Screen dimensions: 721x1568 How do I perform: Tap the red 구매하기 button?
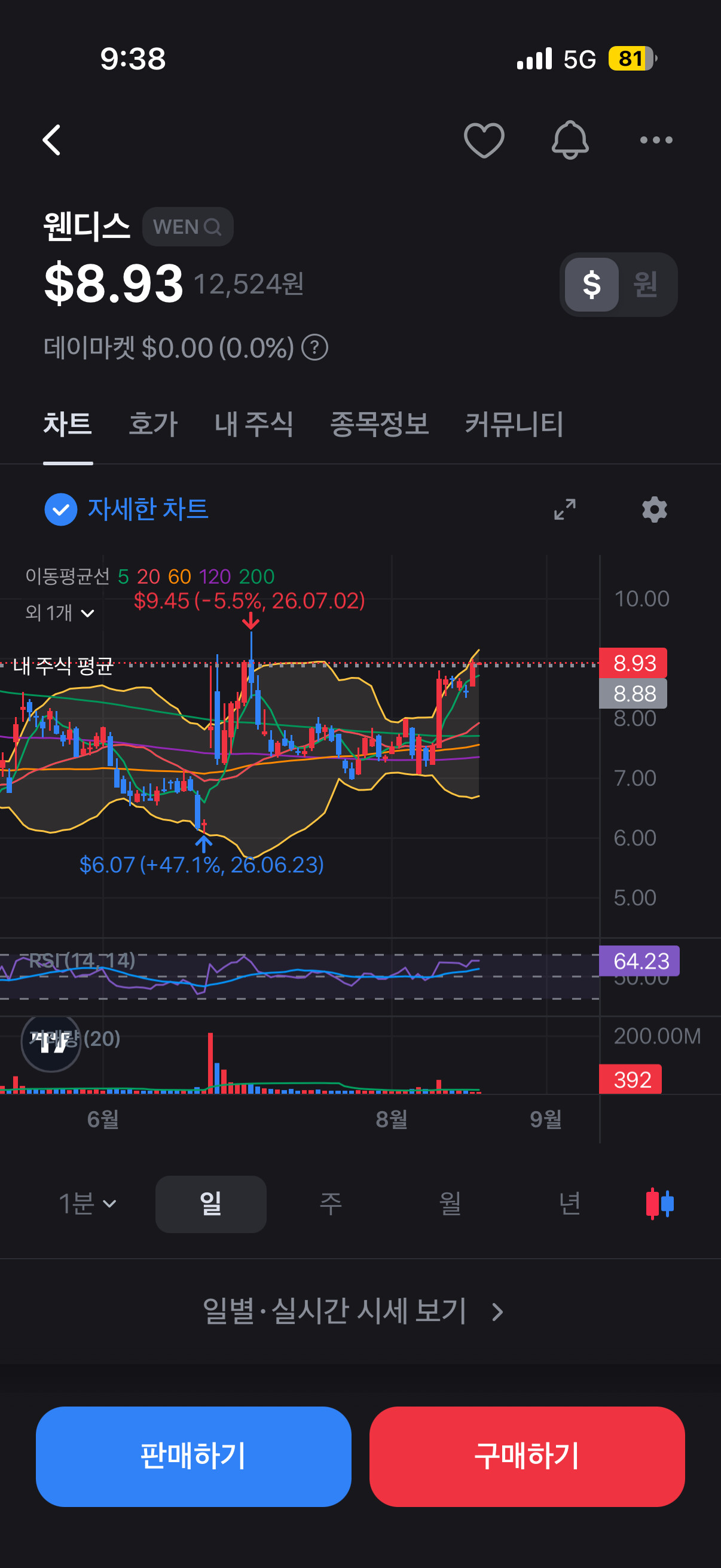(527, 1456)
